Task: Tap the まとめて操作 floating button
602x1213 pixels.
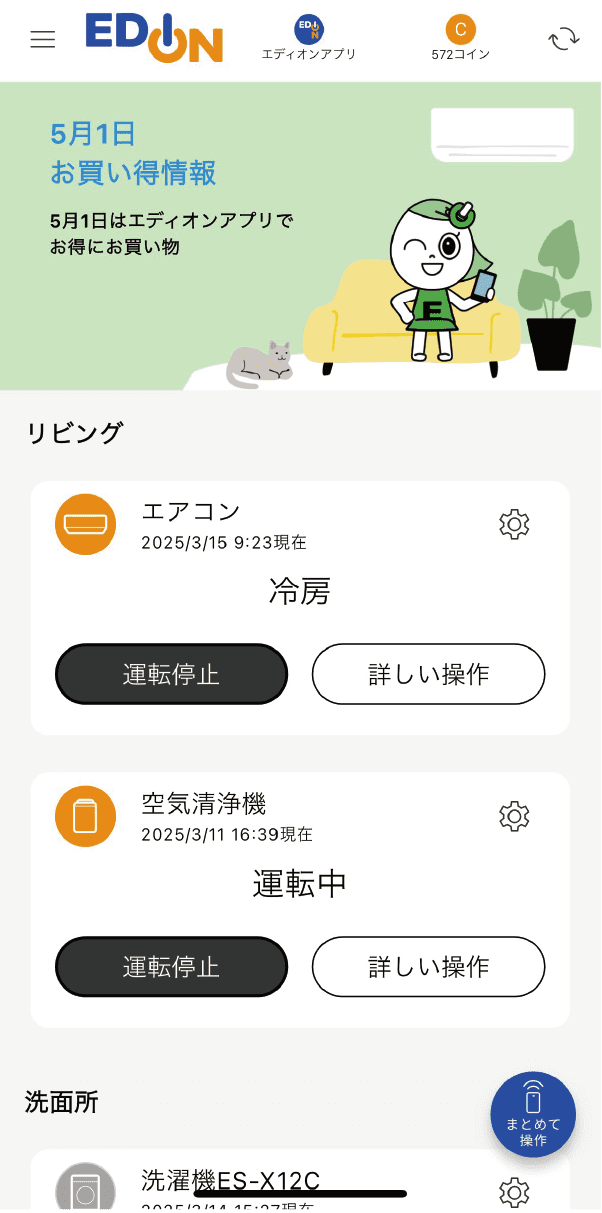Action: (533, 1114)
